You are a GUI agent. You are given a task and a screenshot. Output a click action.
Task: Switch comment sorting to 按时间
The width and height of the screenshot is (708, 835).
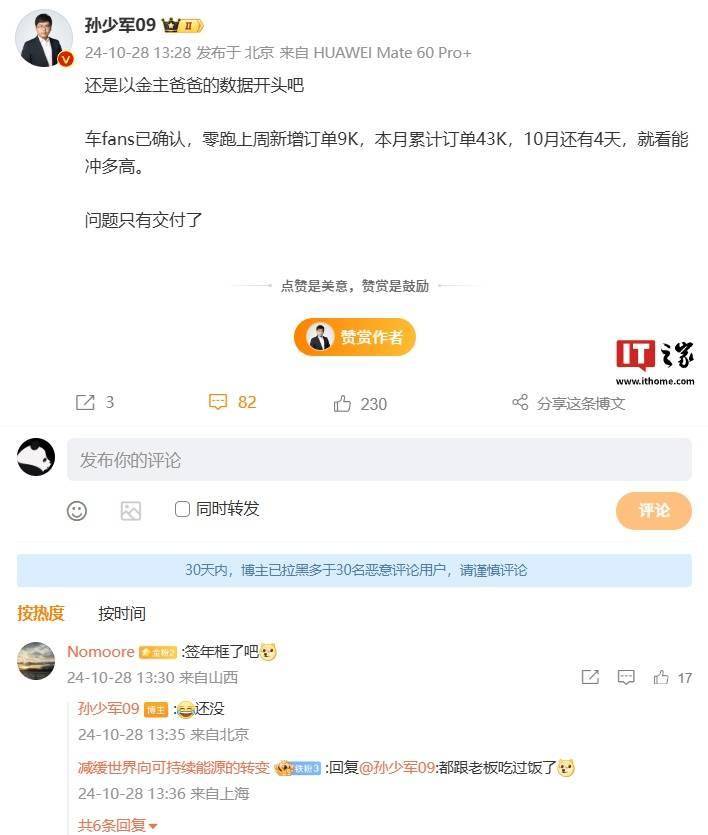click(x=121, y=613)
